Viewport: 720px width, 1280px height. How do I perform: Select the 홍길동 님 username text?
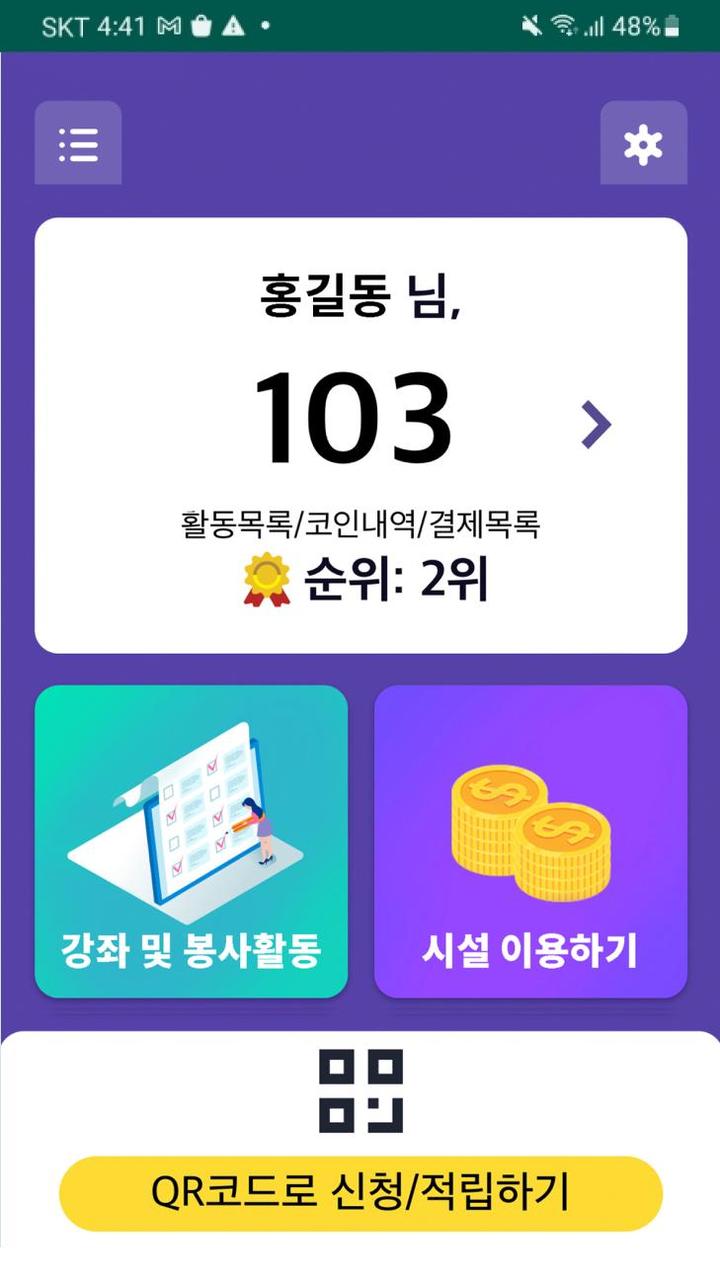coord(360,295)
